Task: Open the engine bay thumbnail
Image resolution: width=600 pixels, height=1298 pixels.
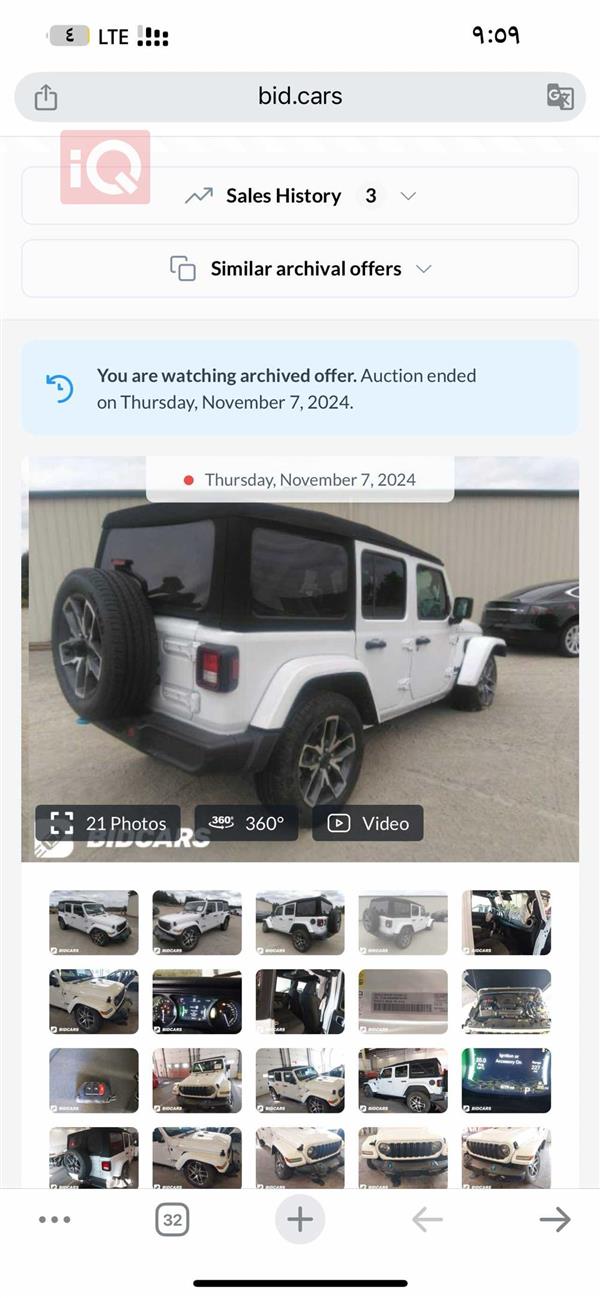Action: click(506, 1001)
